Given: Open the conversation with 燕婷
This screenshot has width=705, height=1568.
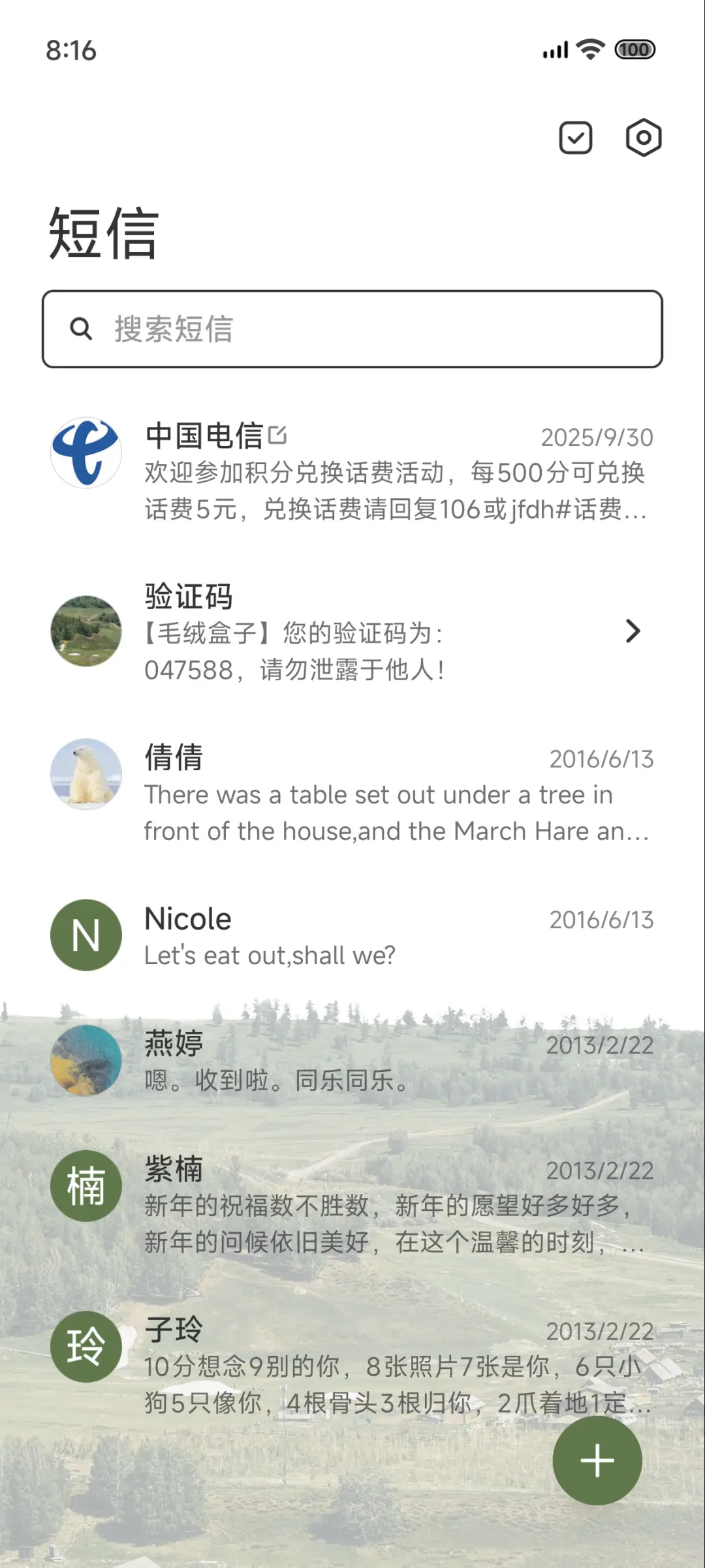Looking at the screenshot, I should tap(352, 1061).
